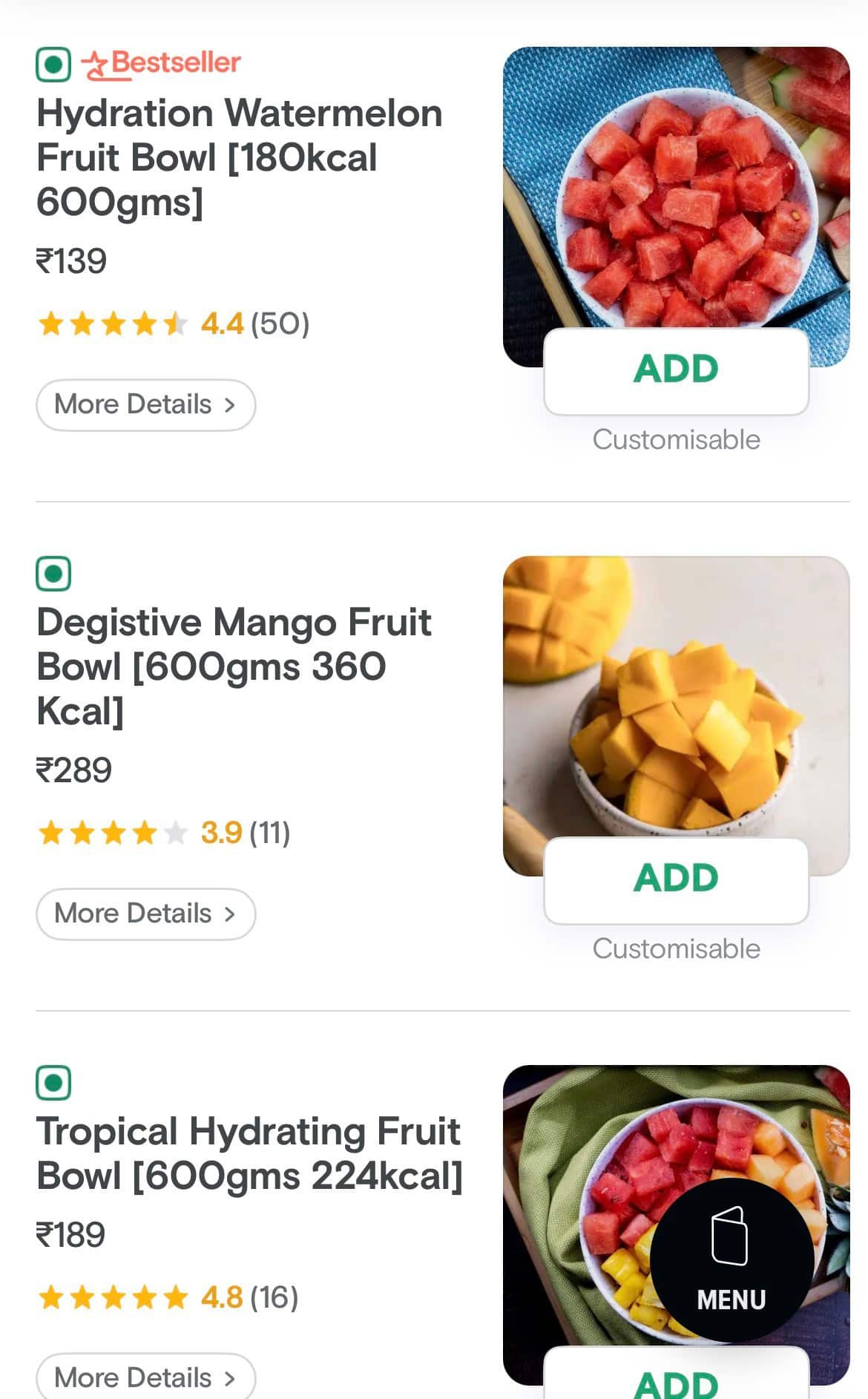ADD the Hydration Watermelon Fruit Bowl to cart
This screenshot has height=1399, width=868.
[676, 369]
